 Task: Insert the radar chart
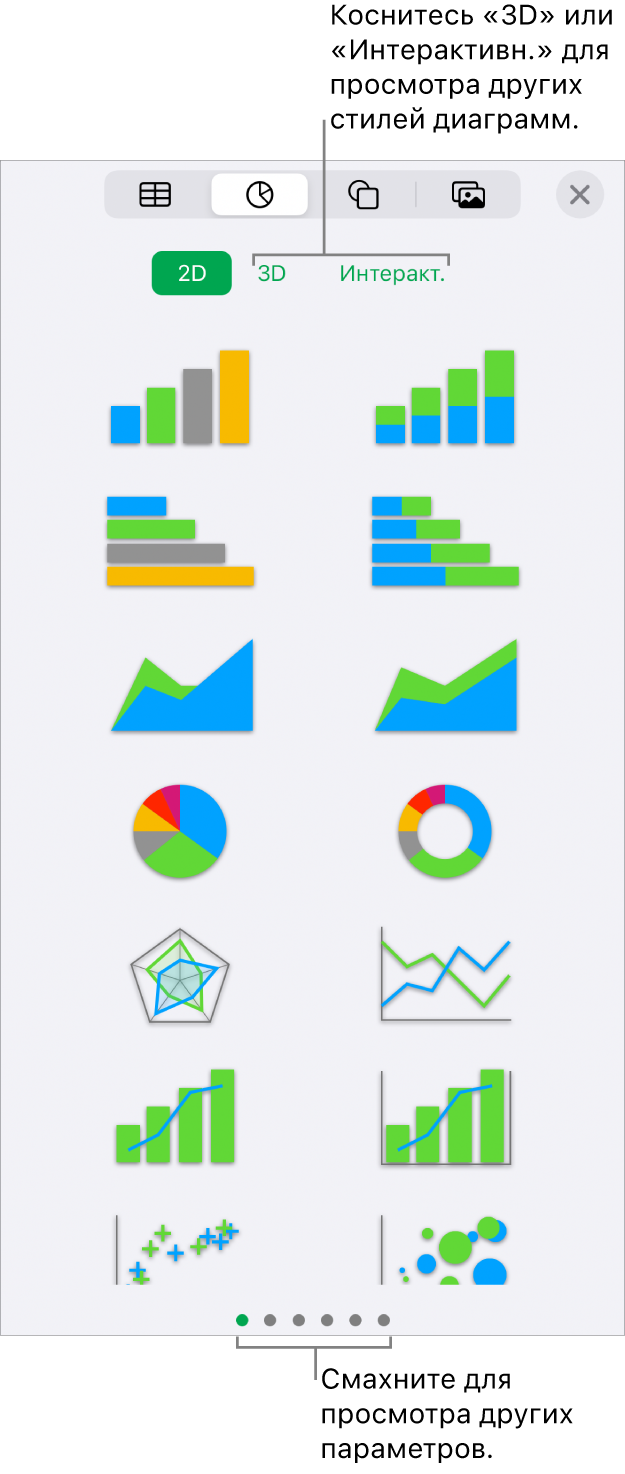tap(180, 975)
